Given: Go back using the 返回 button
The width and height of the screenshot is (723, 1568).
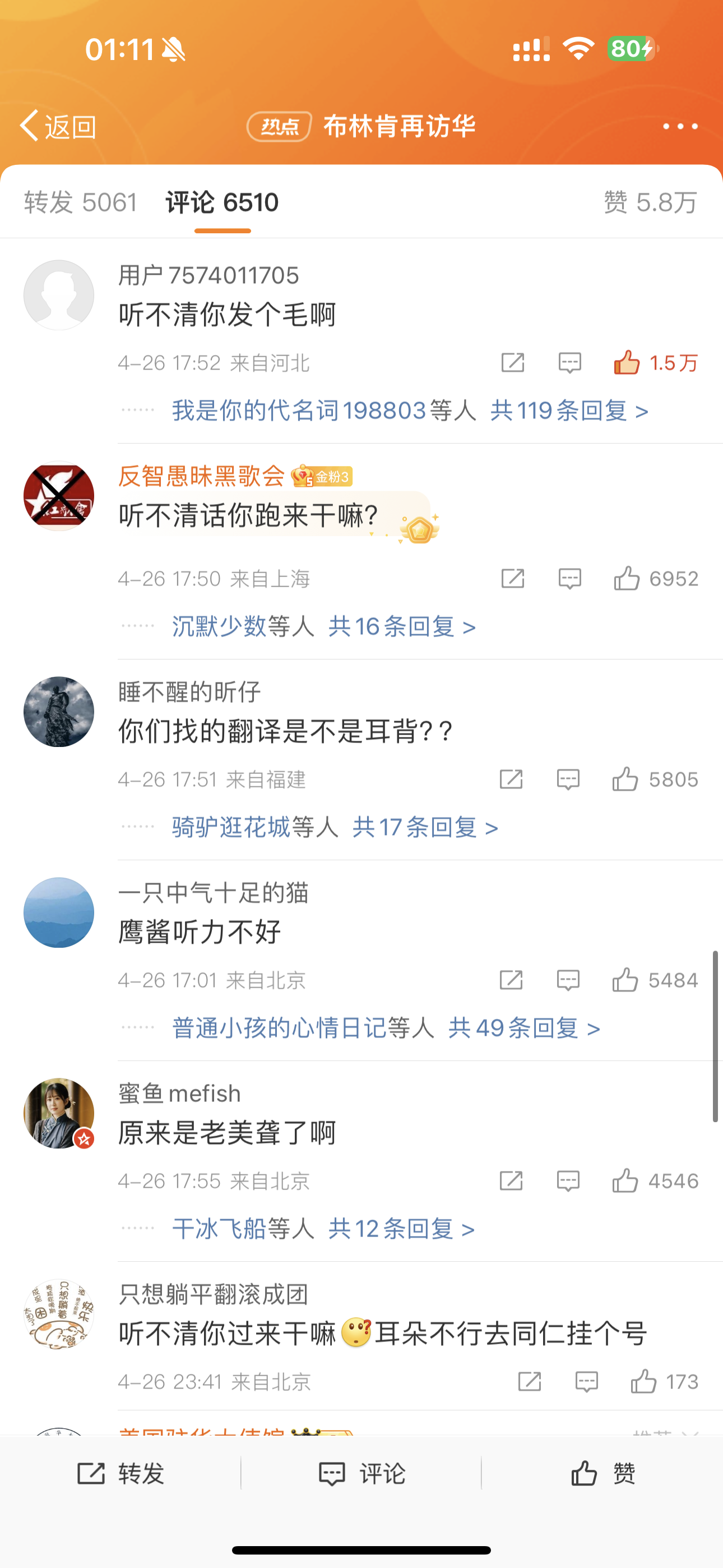Looking at the screenshot, I should tap(58, 127).
